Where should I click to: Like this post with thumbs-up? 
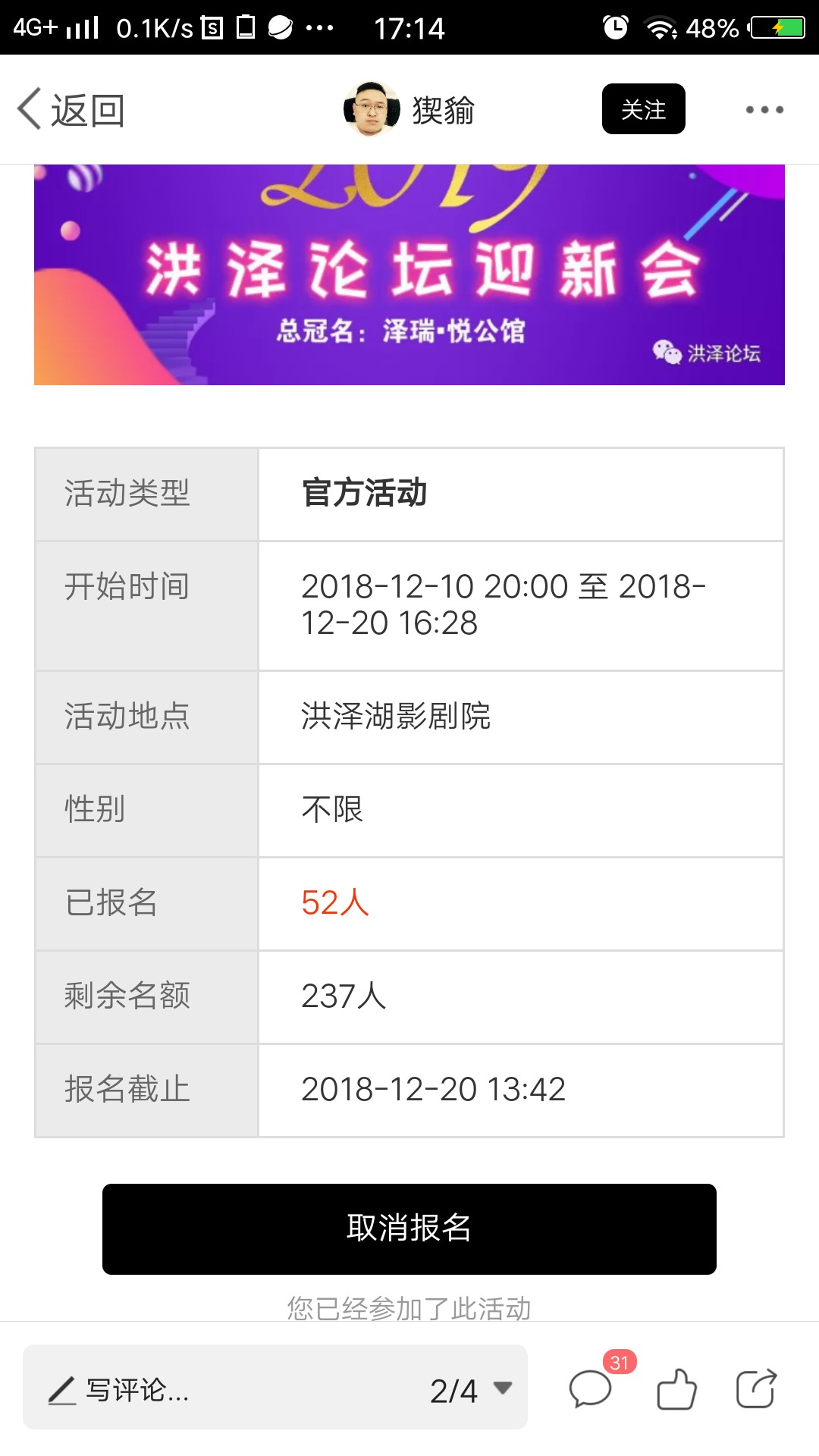coord(676,1389)
